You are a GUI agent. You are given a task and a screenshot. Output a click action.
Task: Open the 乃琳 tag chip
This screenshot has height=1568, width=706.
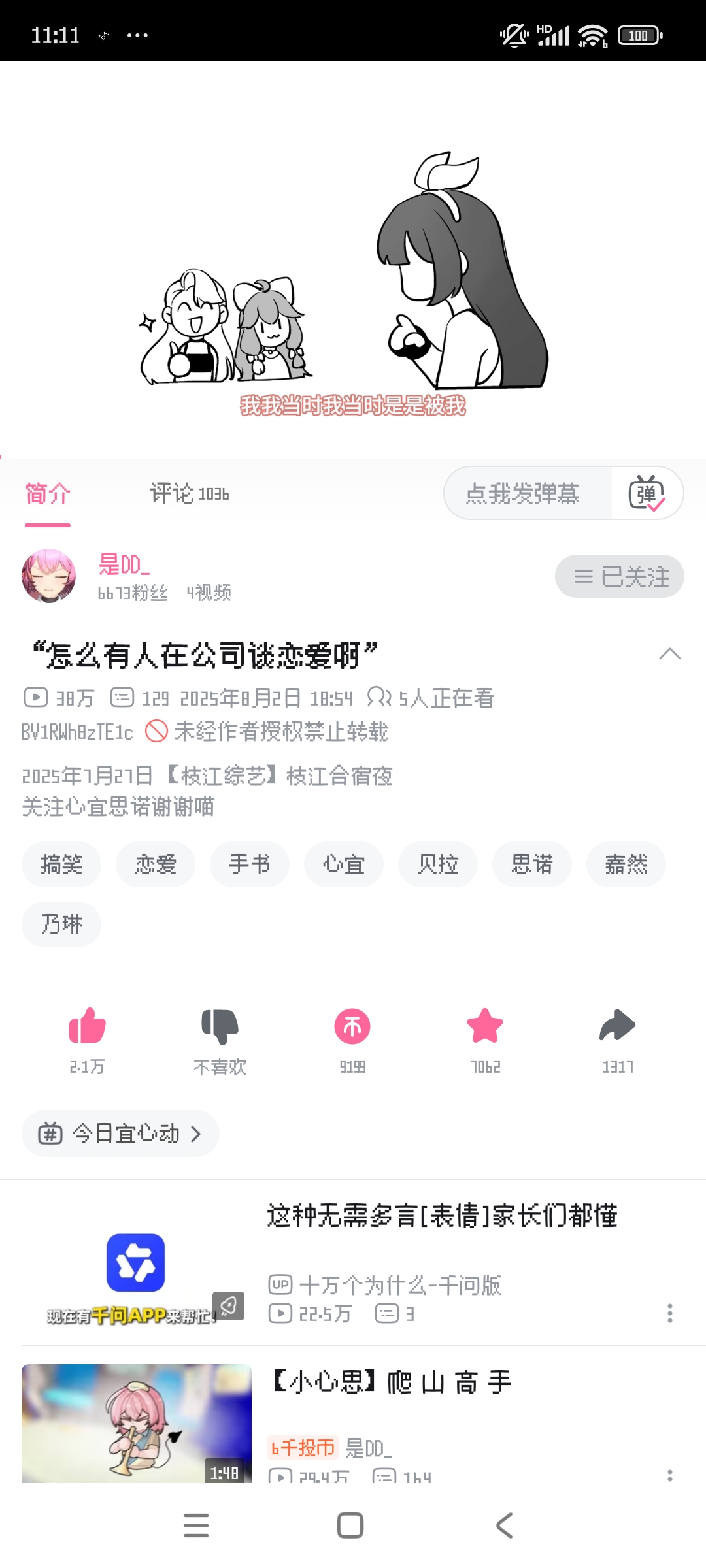pos(61,924)
